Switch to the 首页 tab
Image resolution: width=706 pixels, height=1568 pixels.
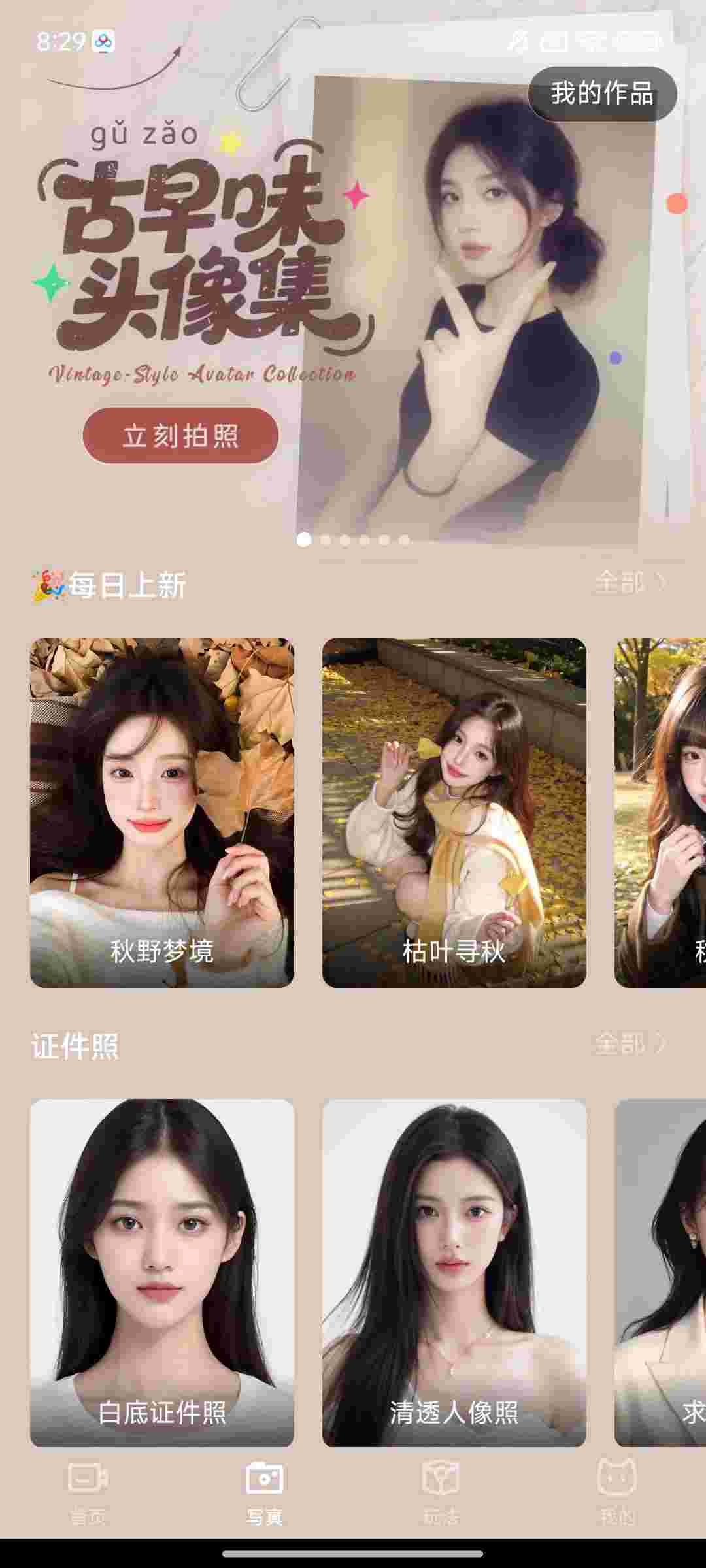88,1492
